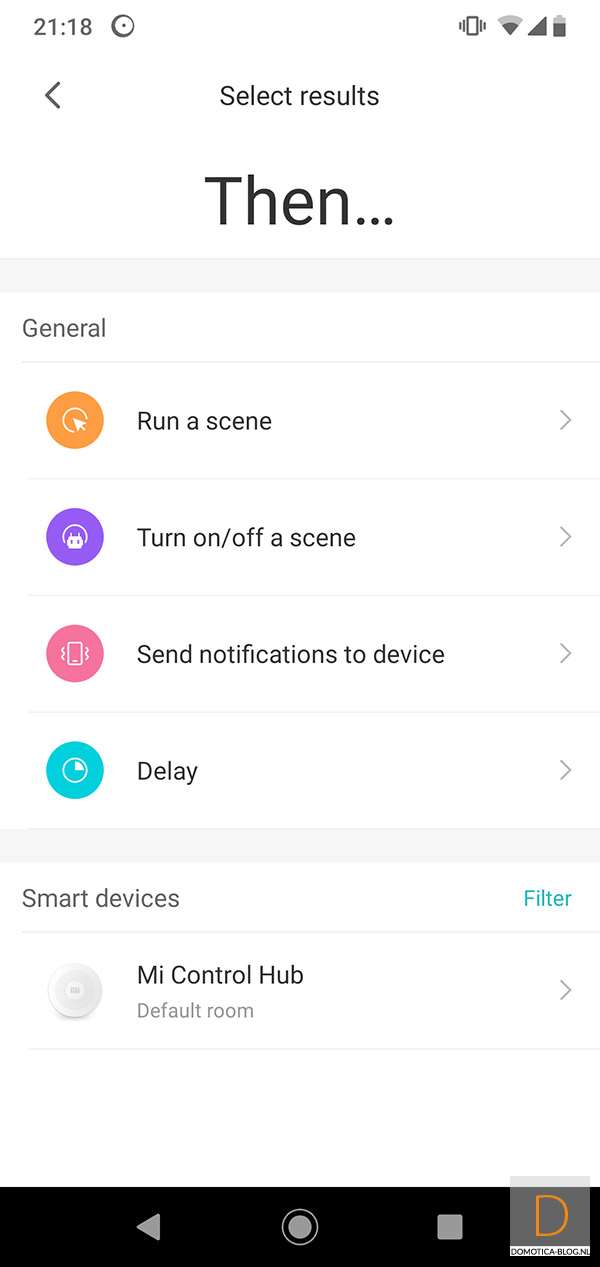Screen dimensions: 600x1267
Task: Open recent apps from navigation bar
Action: (x=450, y=1227)
